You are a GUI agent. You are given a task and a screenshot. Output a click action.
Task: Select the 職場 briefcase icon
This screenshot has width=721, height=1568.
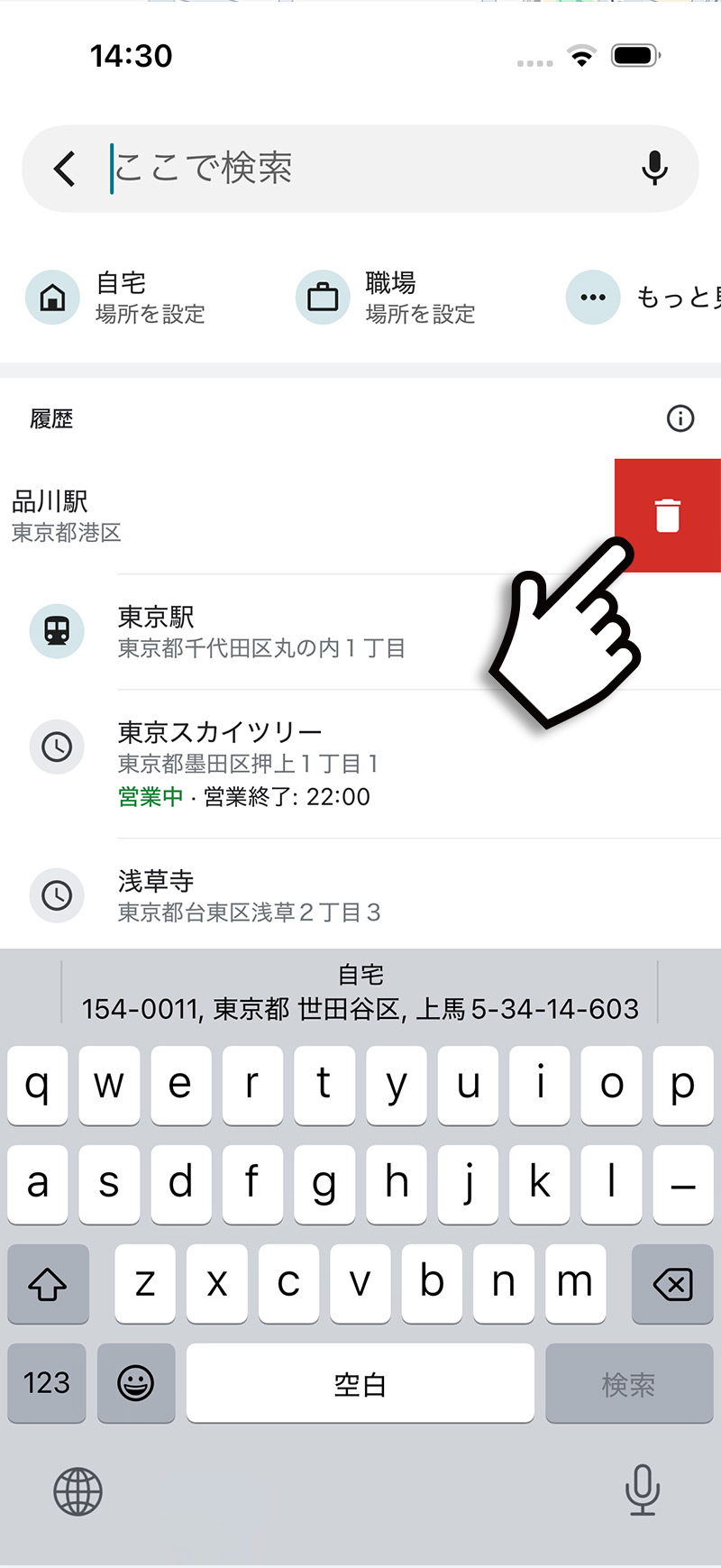(322, 297)
